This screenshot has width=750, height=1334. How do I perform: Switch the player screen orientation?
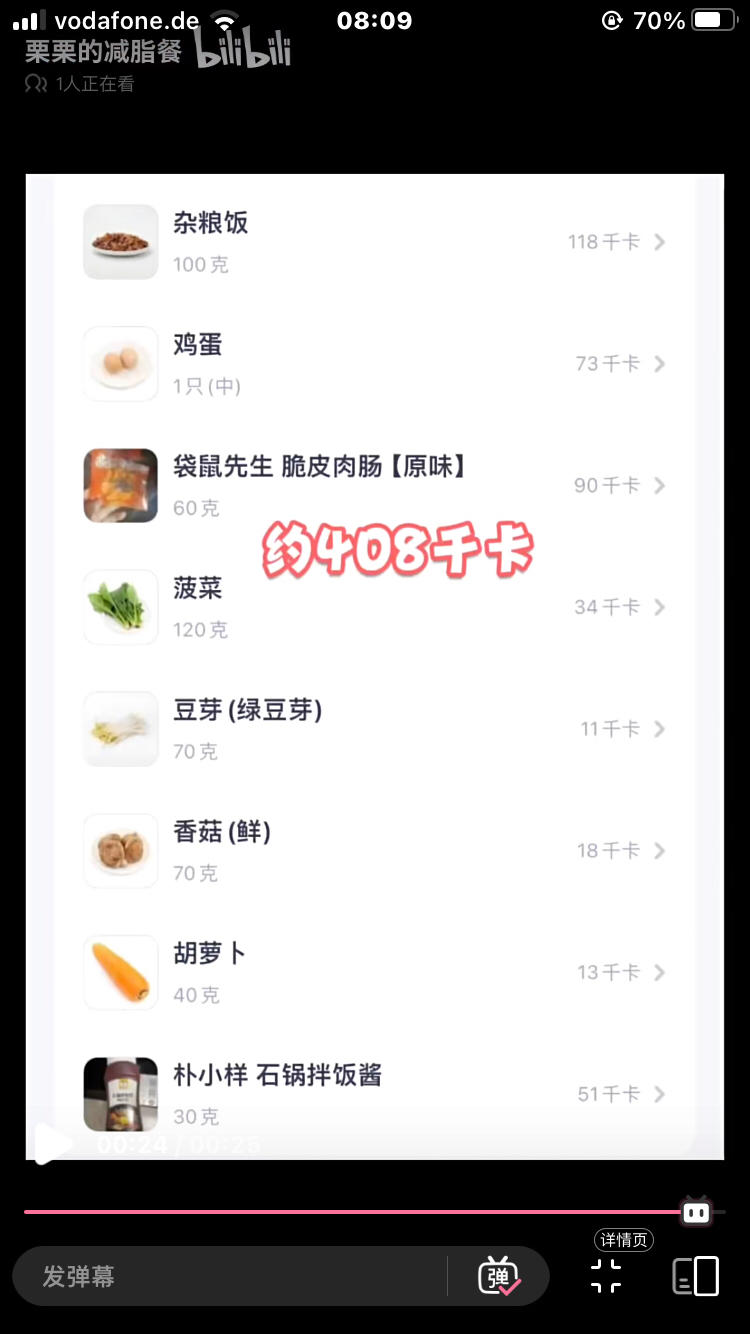[x=696, y=1276]
